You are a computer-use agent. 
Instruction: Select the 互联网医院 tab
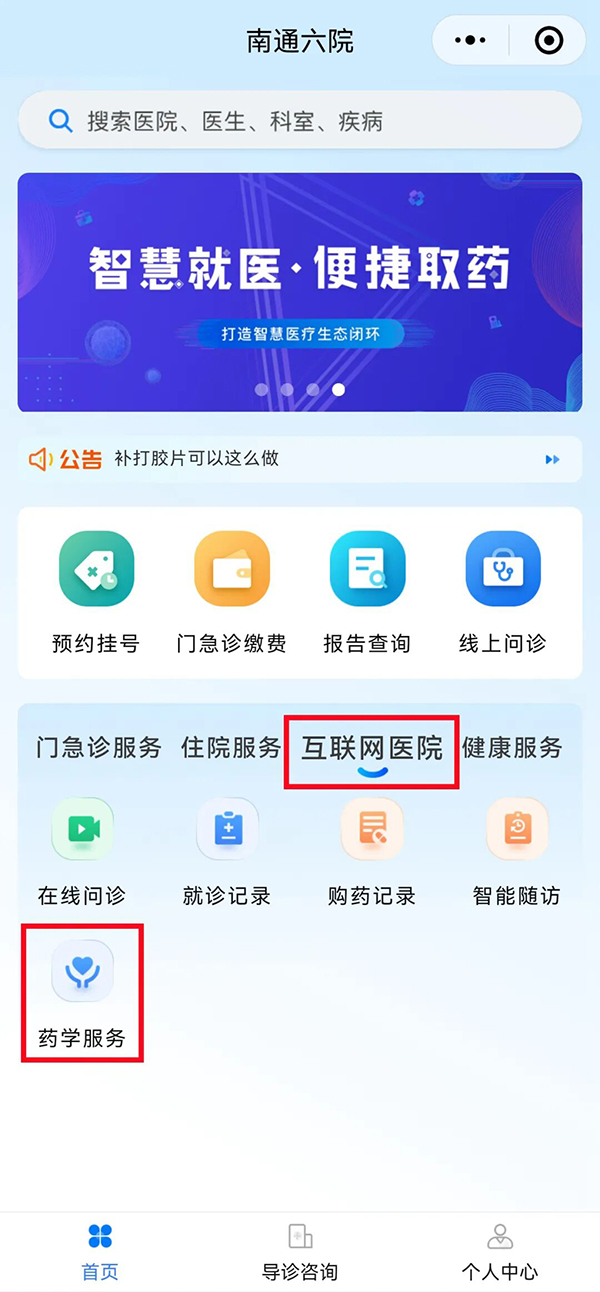tap(372, 749)
